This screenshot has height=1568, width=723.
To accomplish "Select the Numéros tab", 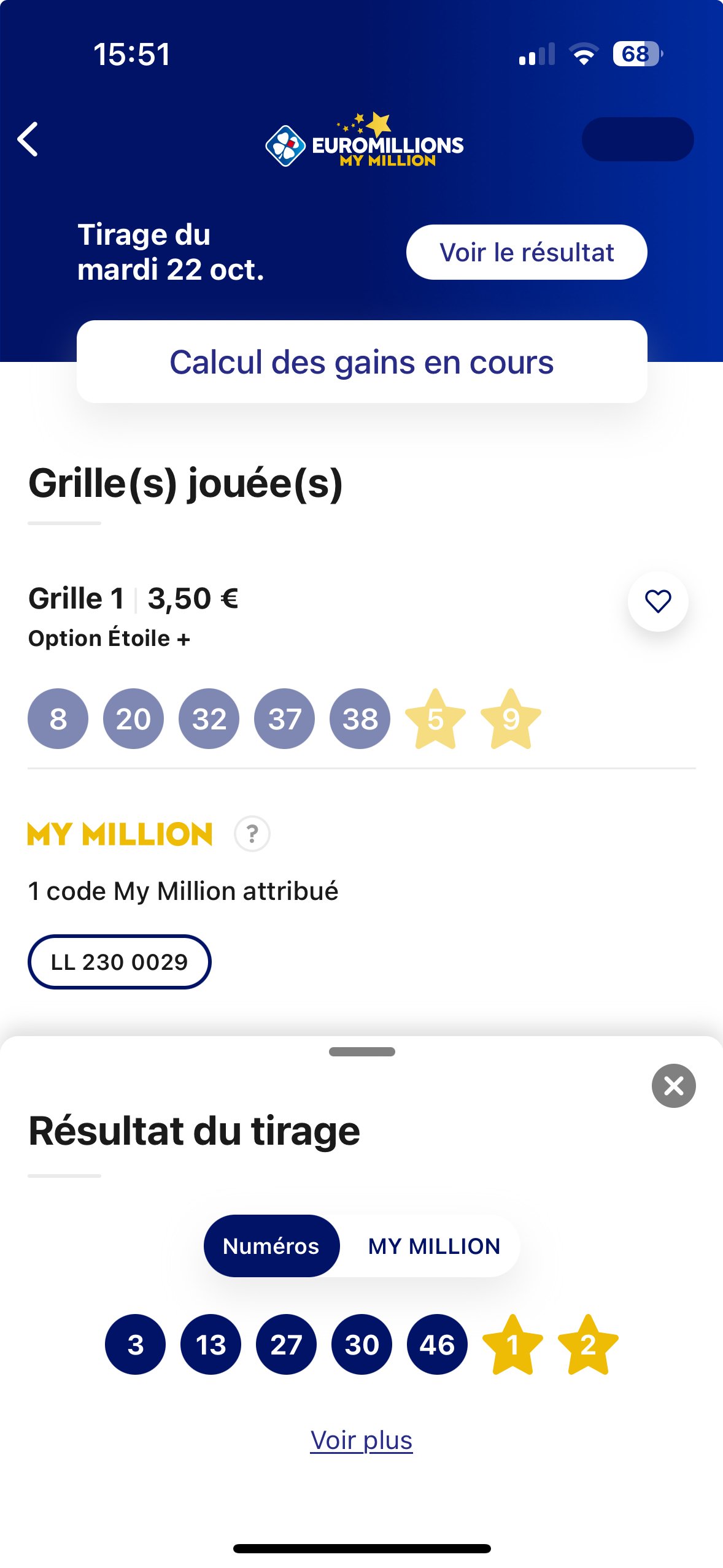I will pyautogui.click(x=271, y=1246).
